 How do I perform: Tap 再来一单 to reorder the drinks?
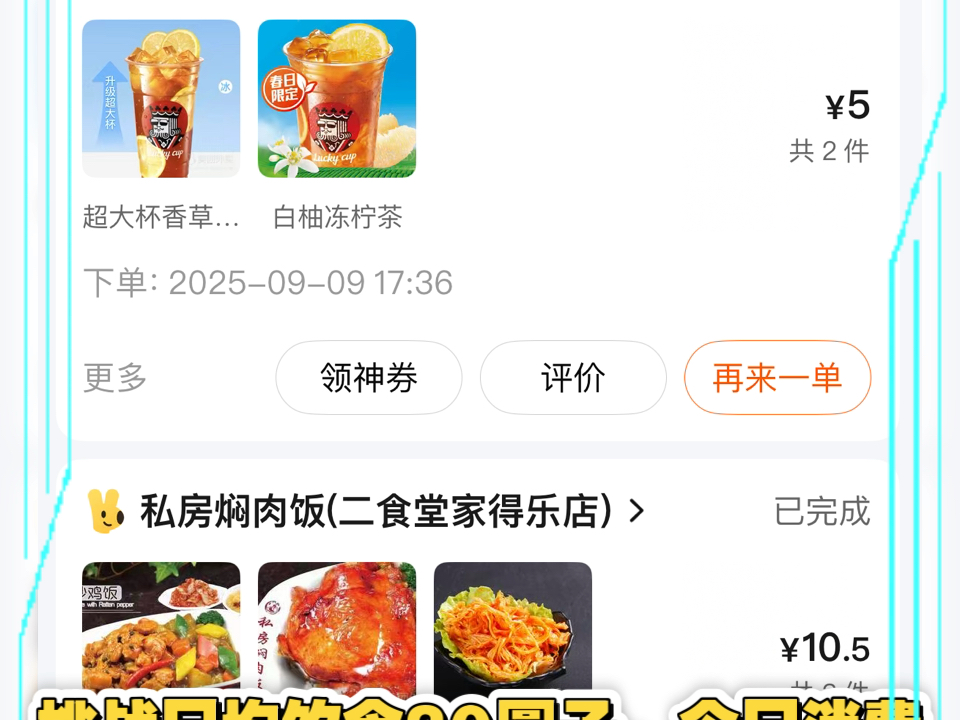pyautogui.click(x=777, y=378)
